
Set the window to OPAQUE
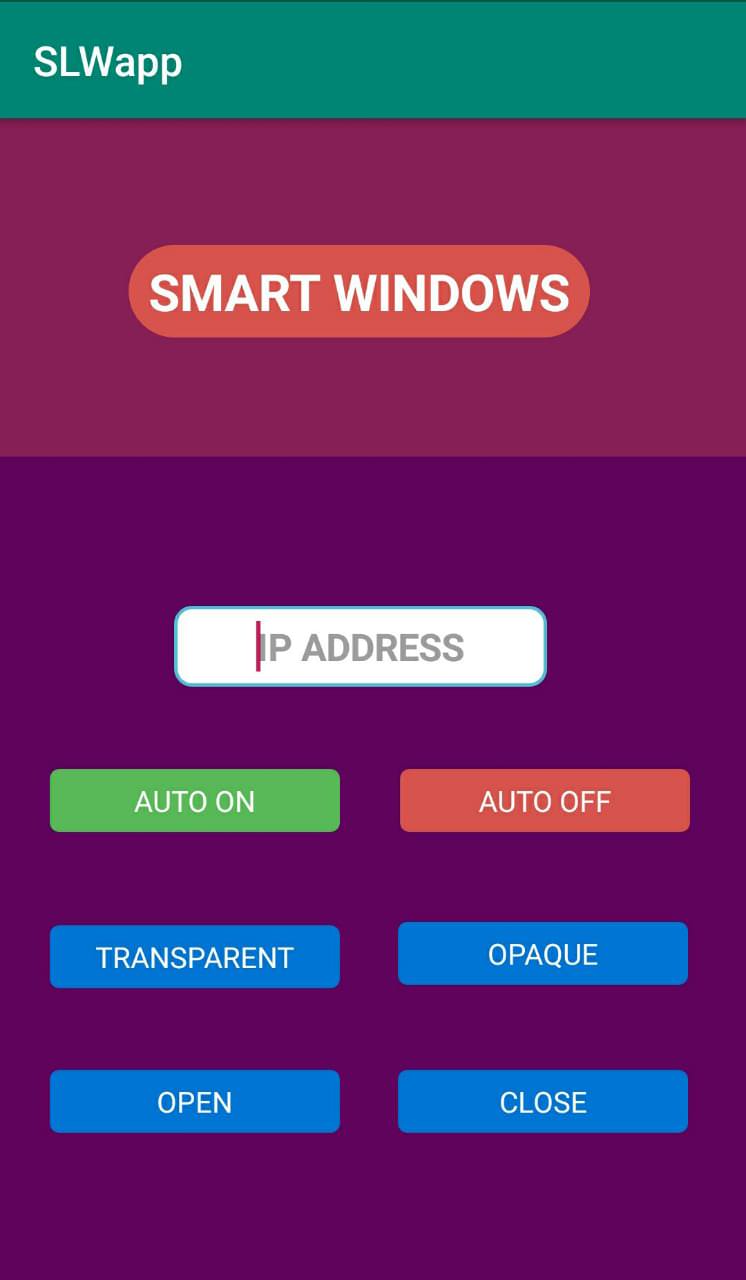click(543, 954)
